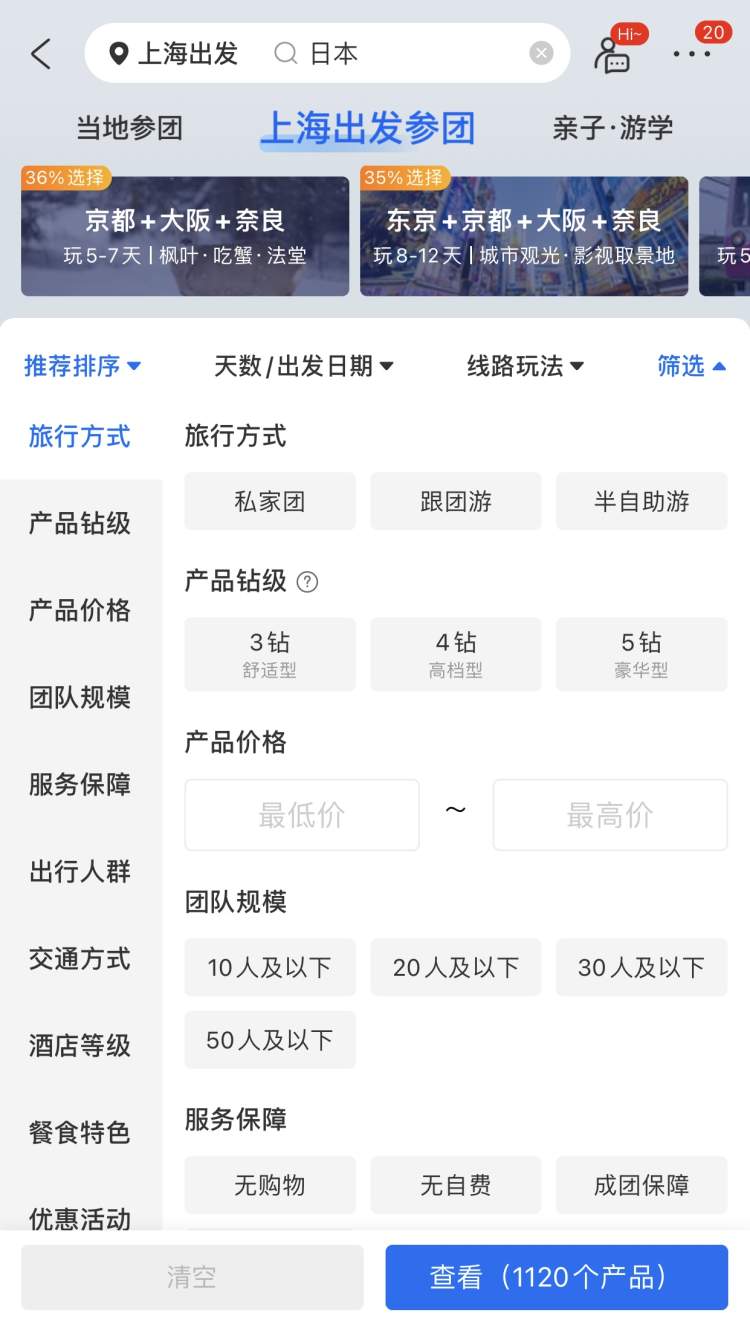
Task: Switch to the 亲子·游学 tab
Action: point(612,128)
